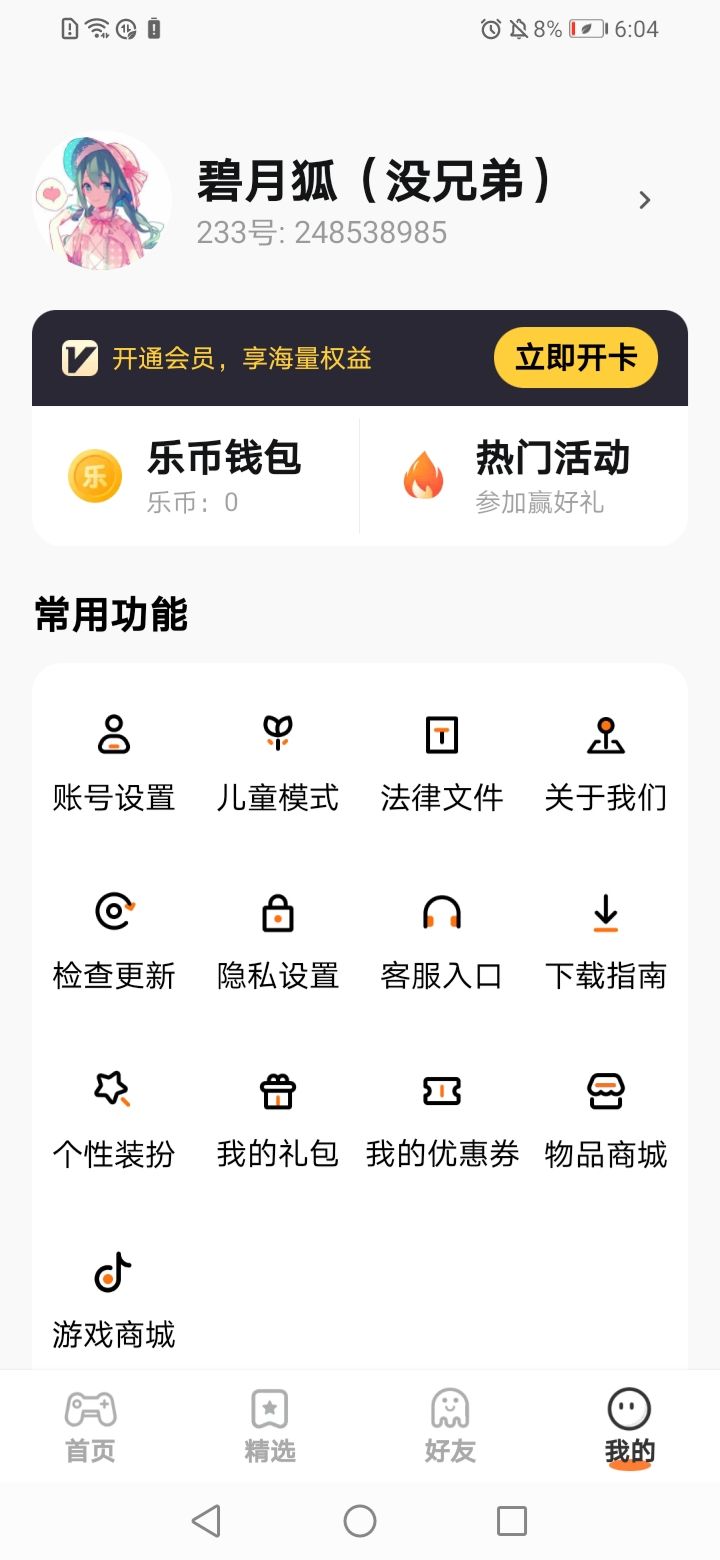Open 游戏商城 game store
The width and height of the screenshot is (720, 1560).
[x=114, y=1295]
